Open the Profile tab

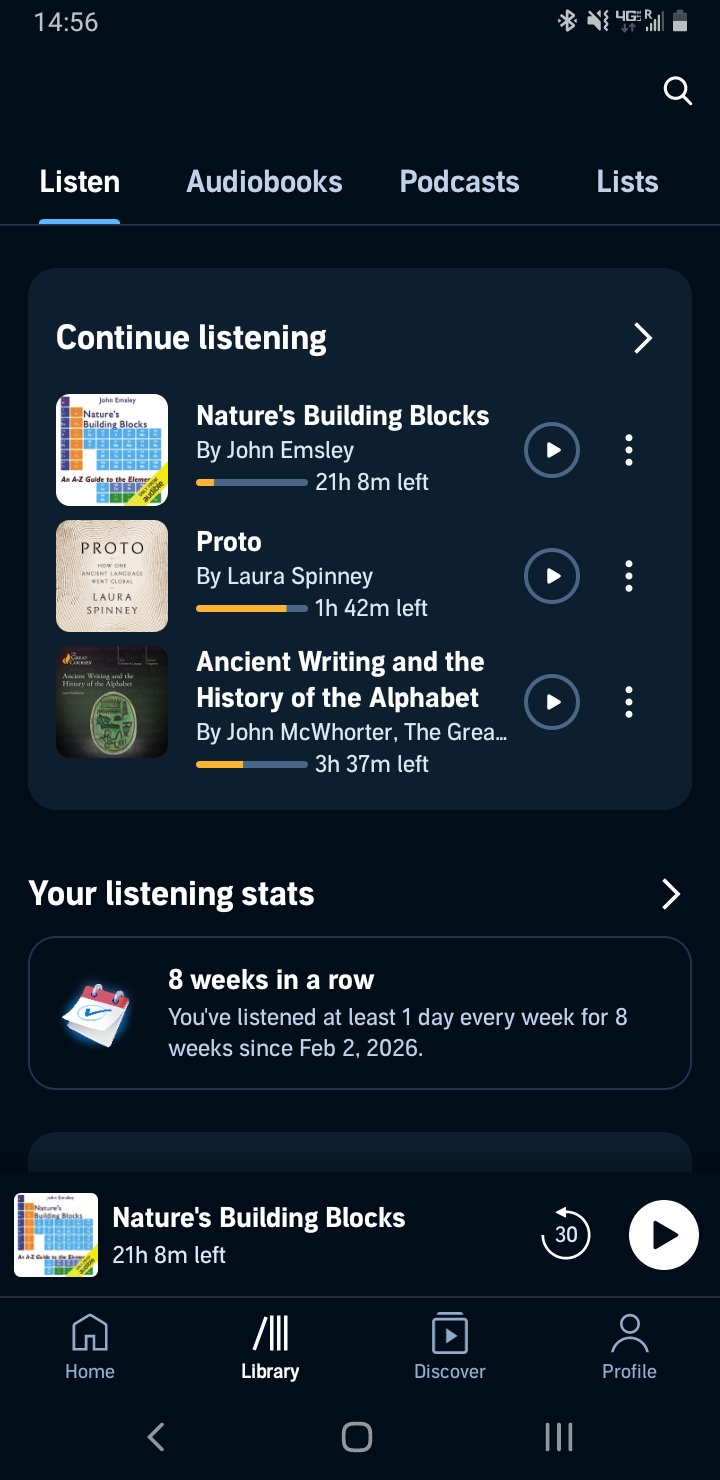[x=629, y=1347]
